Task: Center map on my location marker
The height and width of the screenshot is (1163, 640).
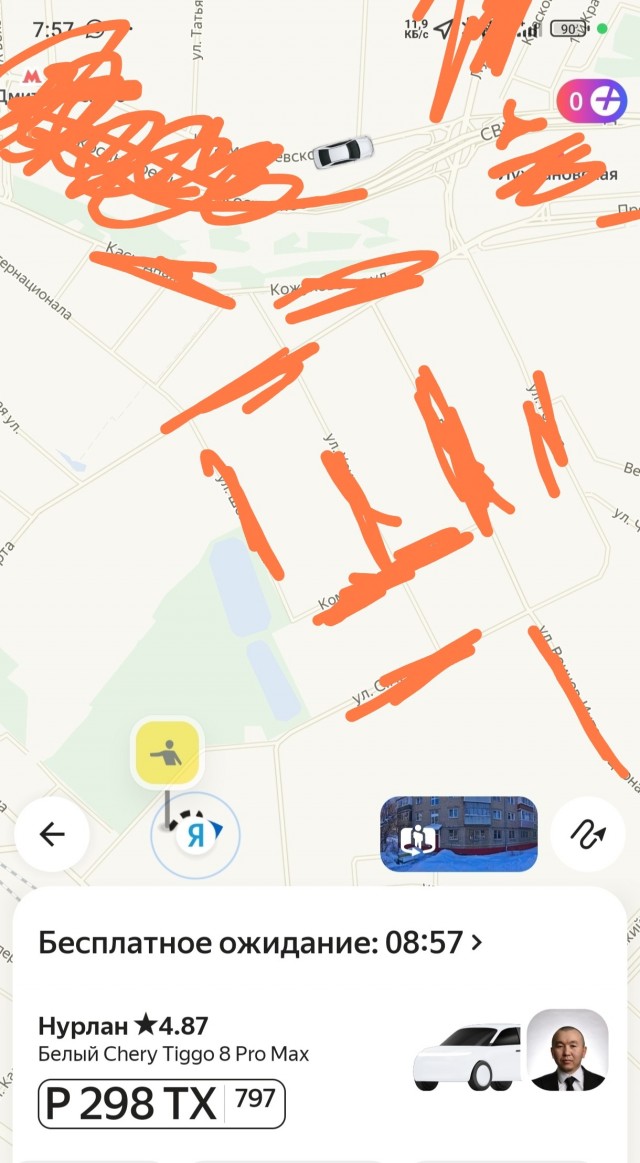Action: pos(196,836)
